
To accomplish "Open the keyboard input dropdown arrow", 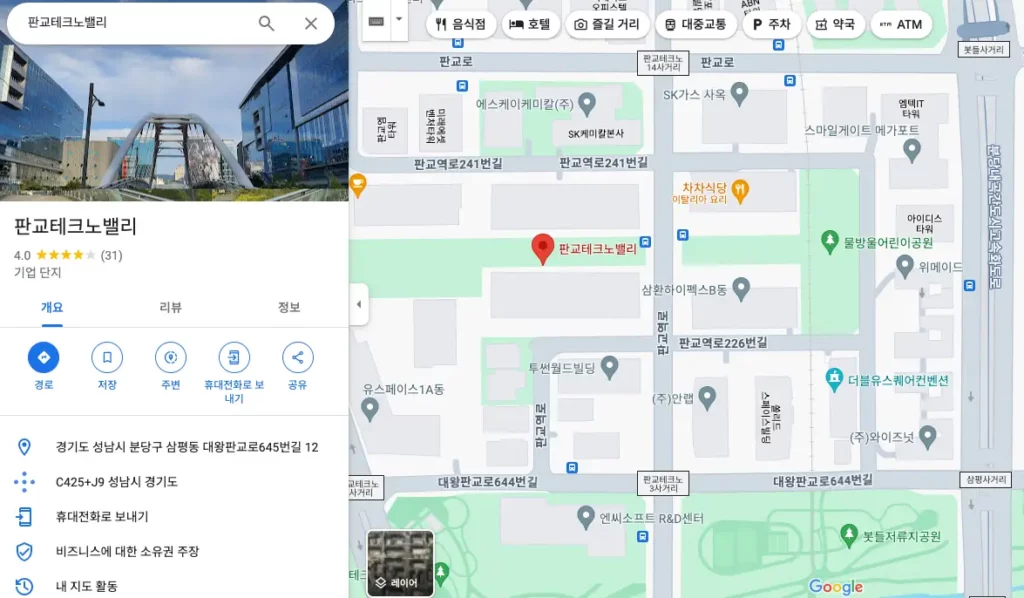I will [399, 19].
